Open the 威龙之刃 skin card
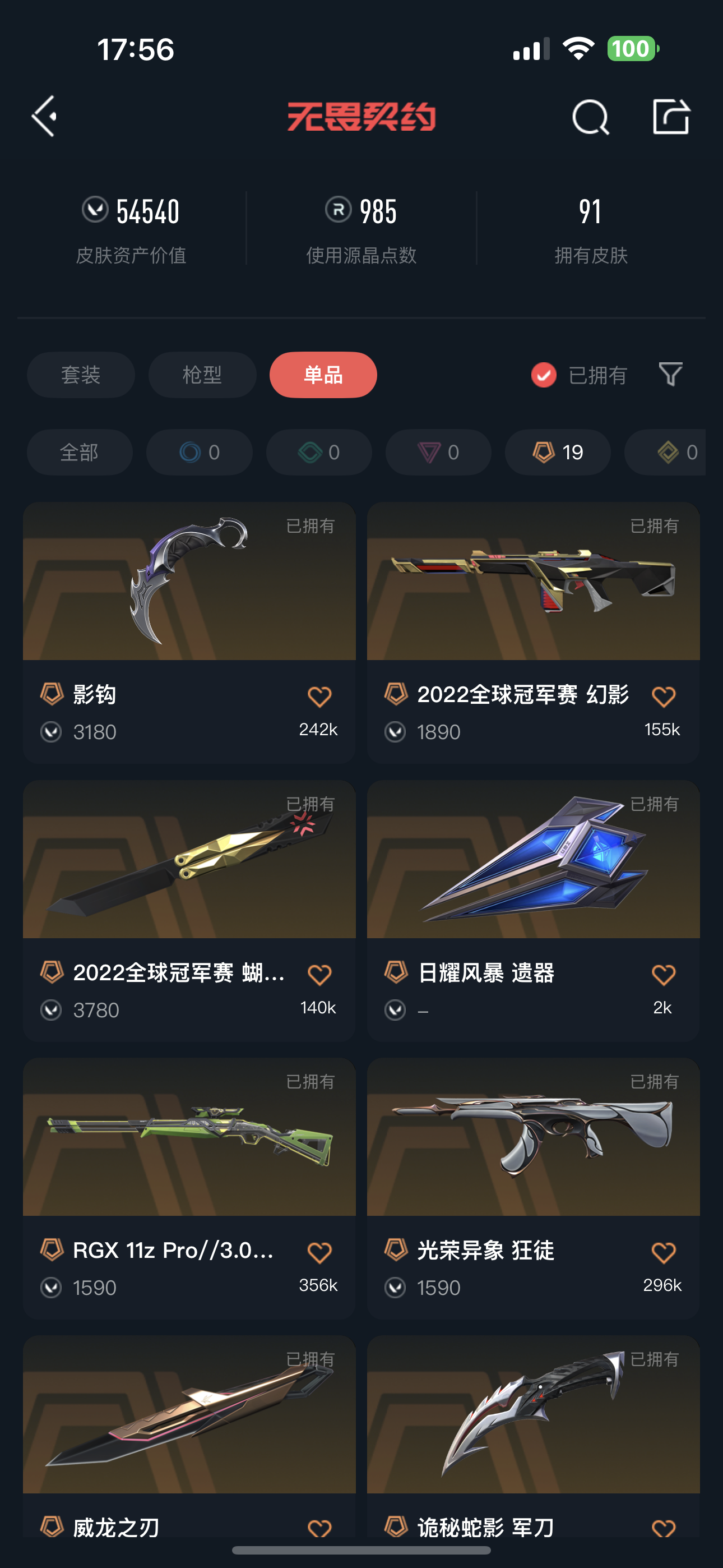 coord(189,1415)
